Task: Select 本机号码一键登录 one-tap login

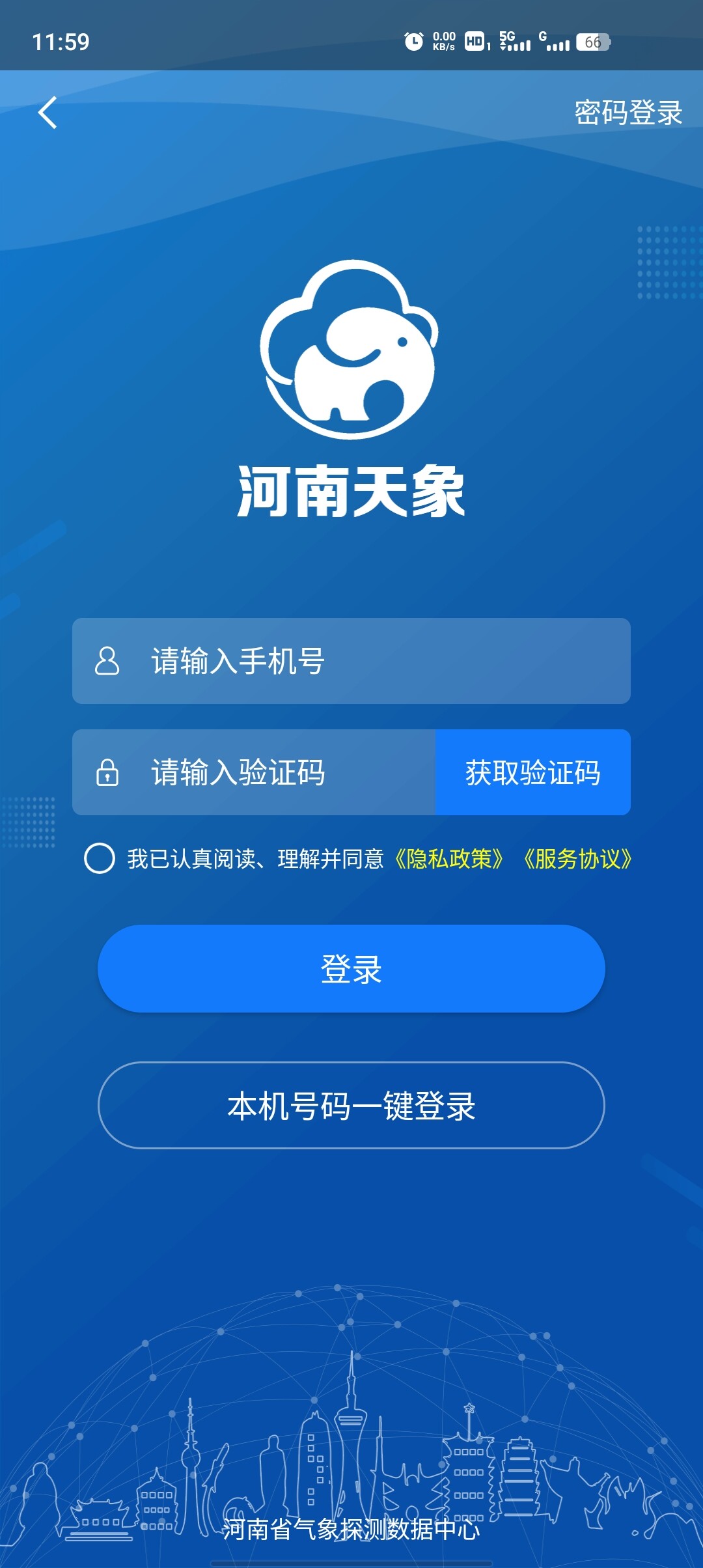Action: click(x=351, y=1106)
